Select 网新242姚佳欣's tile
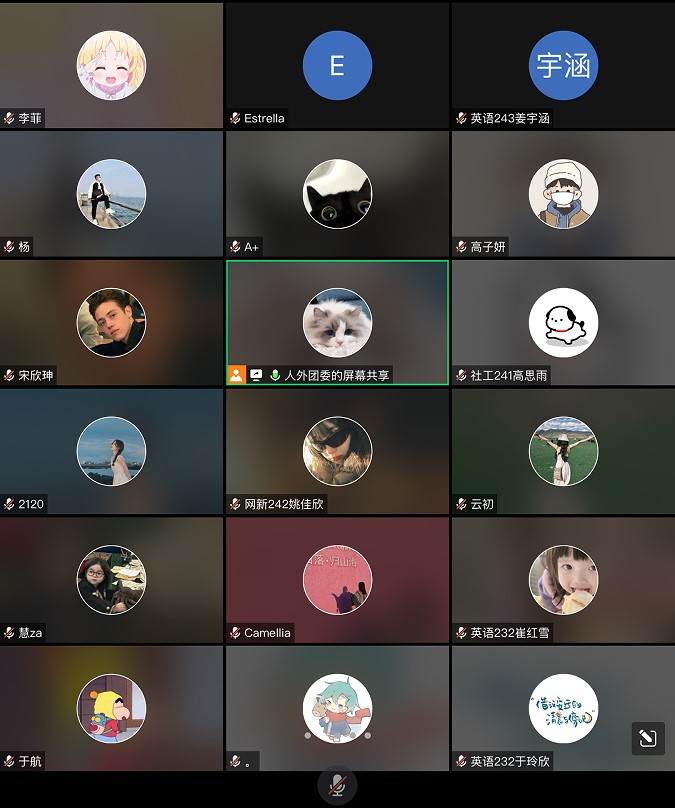Image resolution: width=675 pixels, height=808 pixels. coord(337,451)
